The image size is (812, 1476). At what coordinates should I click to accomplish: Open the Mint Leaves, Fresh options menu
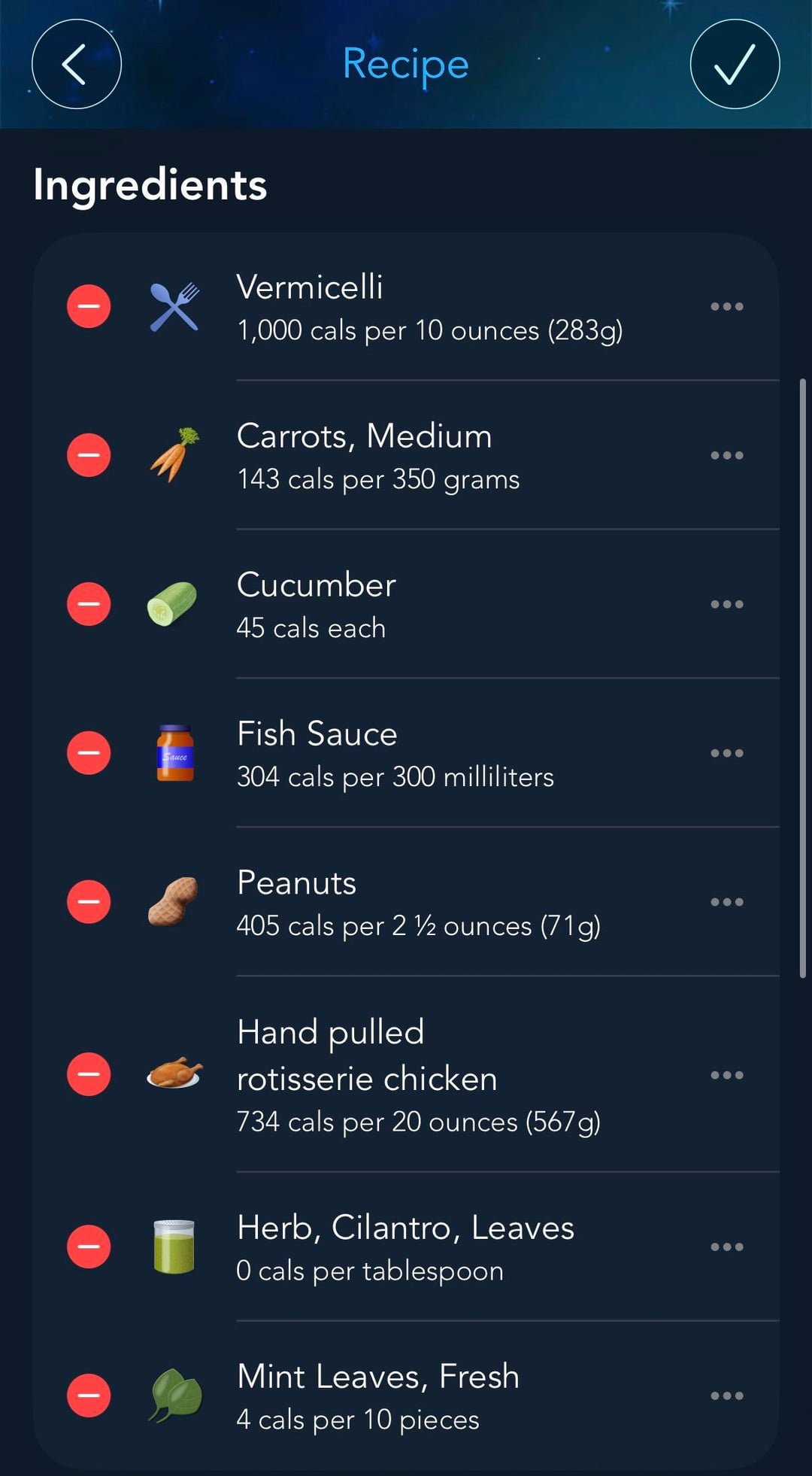click(726, 1396)
